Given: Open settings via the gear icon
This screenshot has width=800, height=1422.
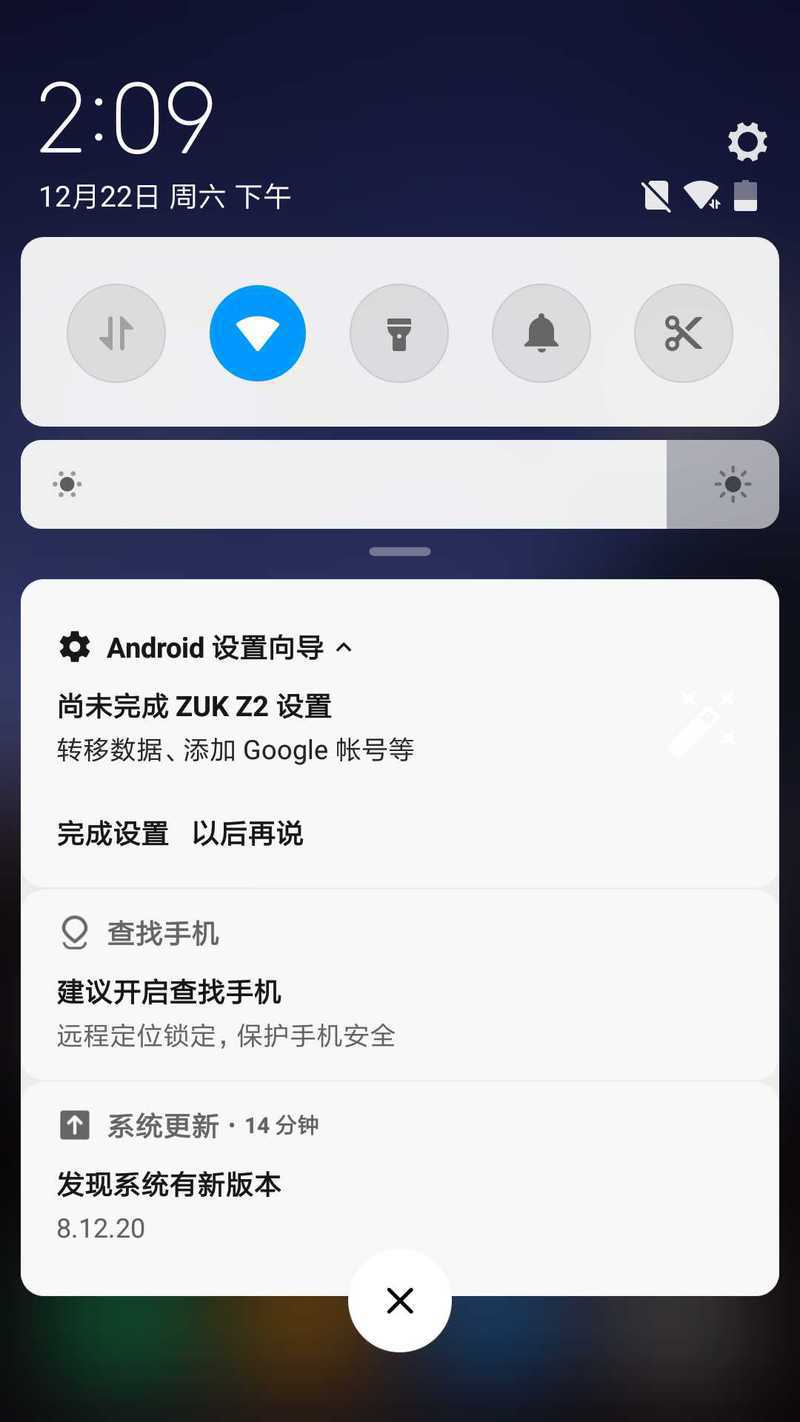Looking at the screenshot, I should 747,142.
